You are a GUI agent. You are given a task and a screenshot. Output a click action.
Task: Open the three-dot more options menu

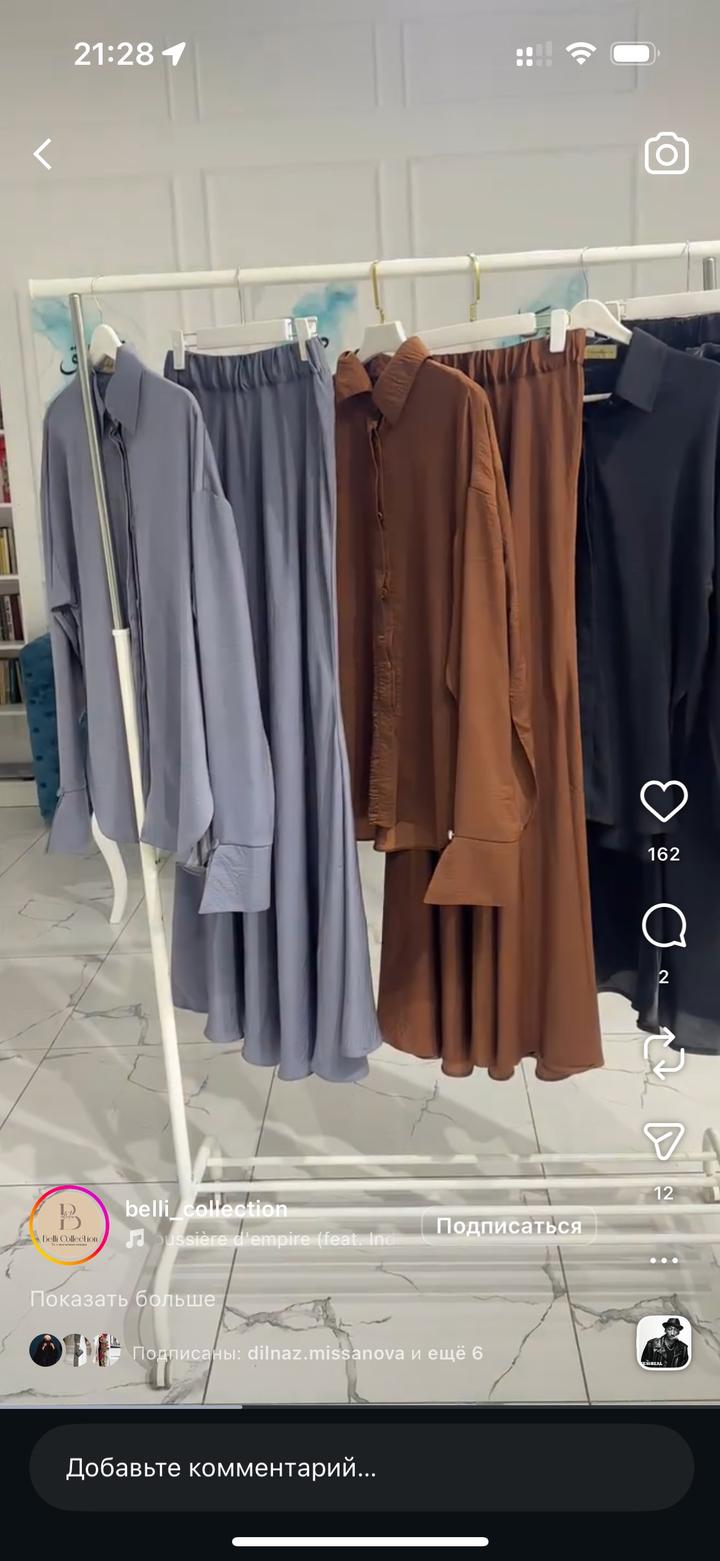click(x=664, y=1260)
